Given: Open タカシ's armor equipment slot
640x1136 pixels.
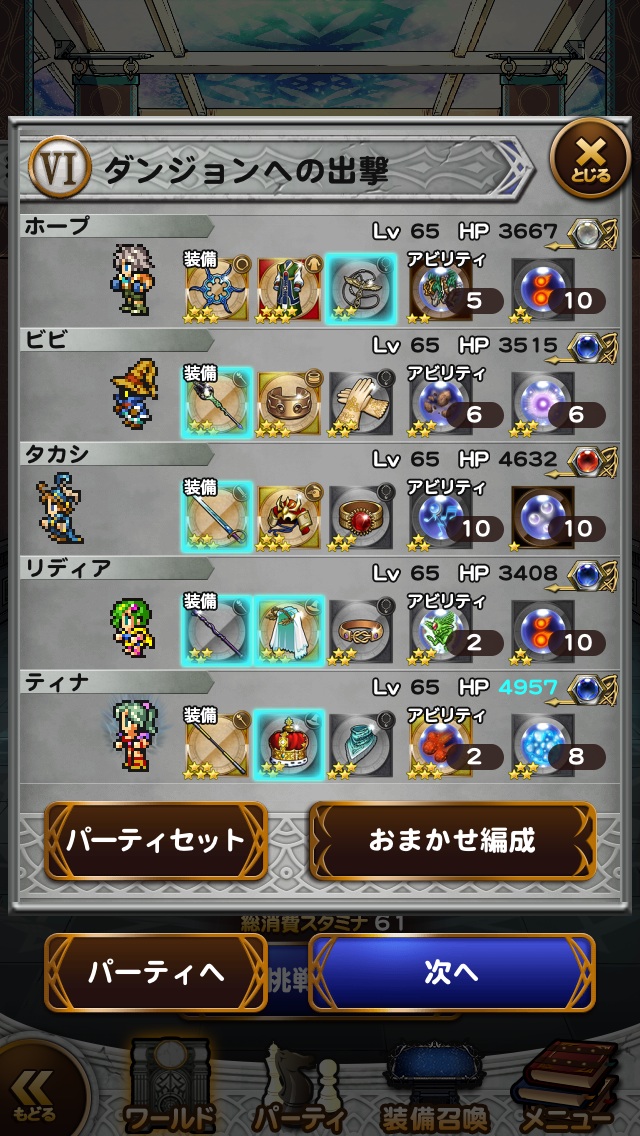Looking at the screenshot, I should tap(289, 516).
